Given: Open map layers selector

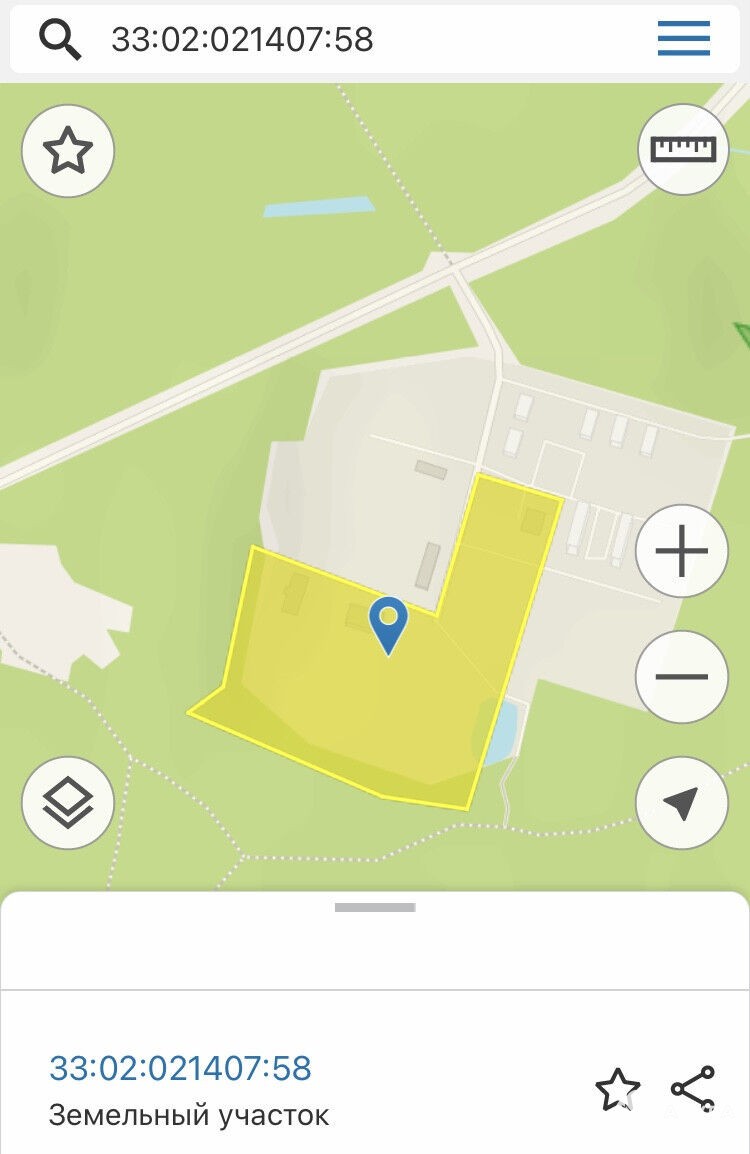Looking at the screenshot, I should (x=68, y=803).
